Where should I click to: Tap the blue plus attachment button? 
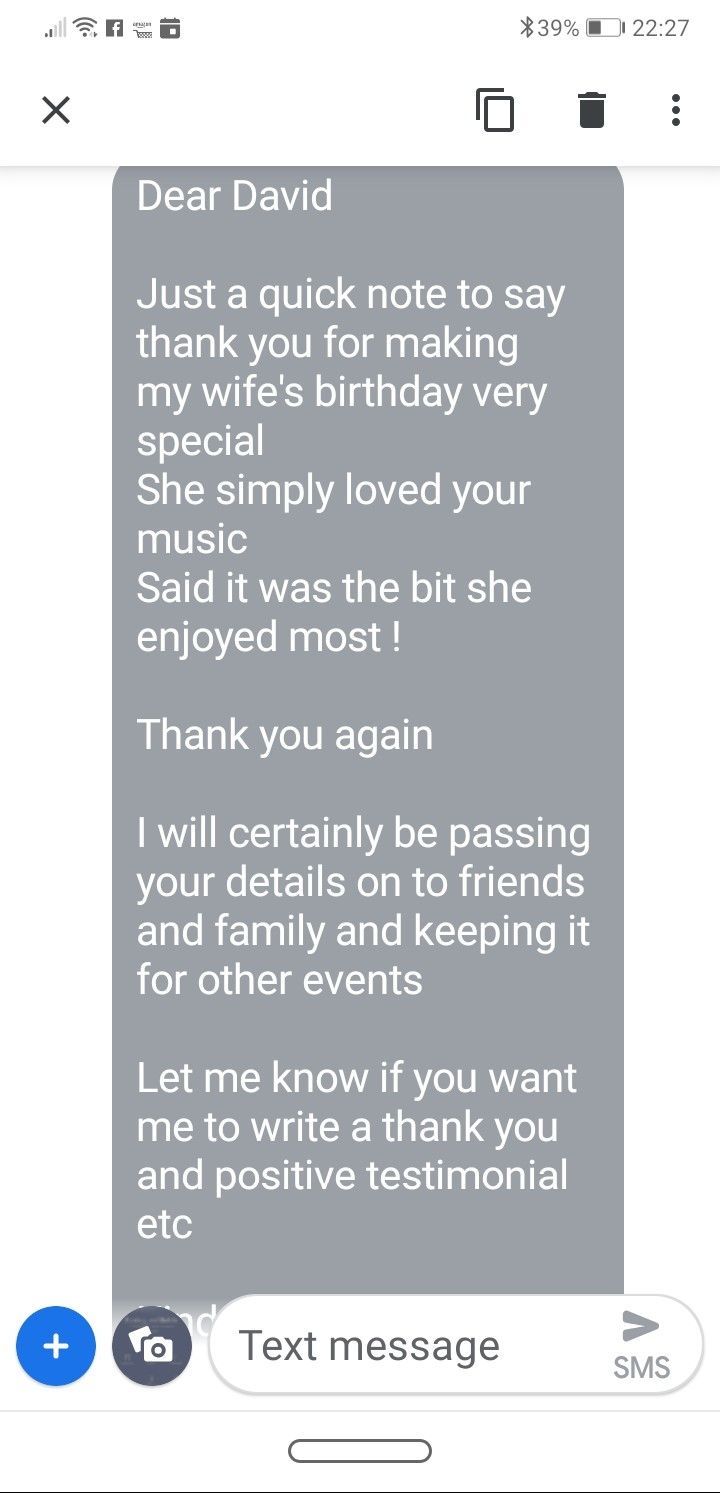click(x=56, y=1346)
